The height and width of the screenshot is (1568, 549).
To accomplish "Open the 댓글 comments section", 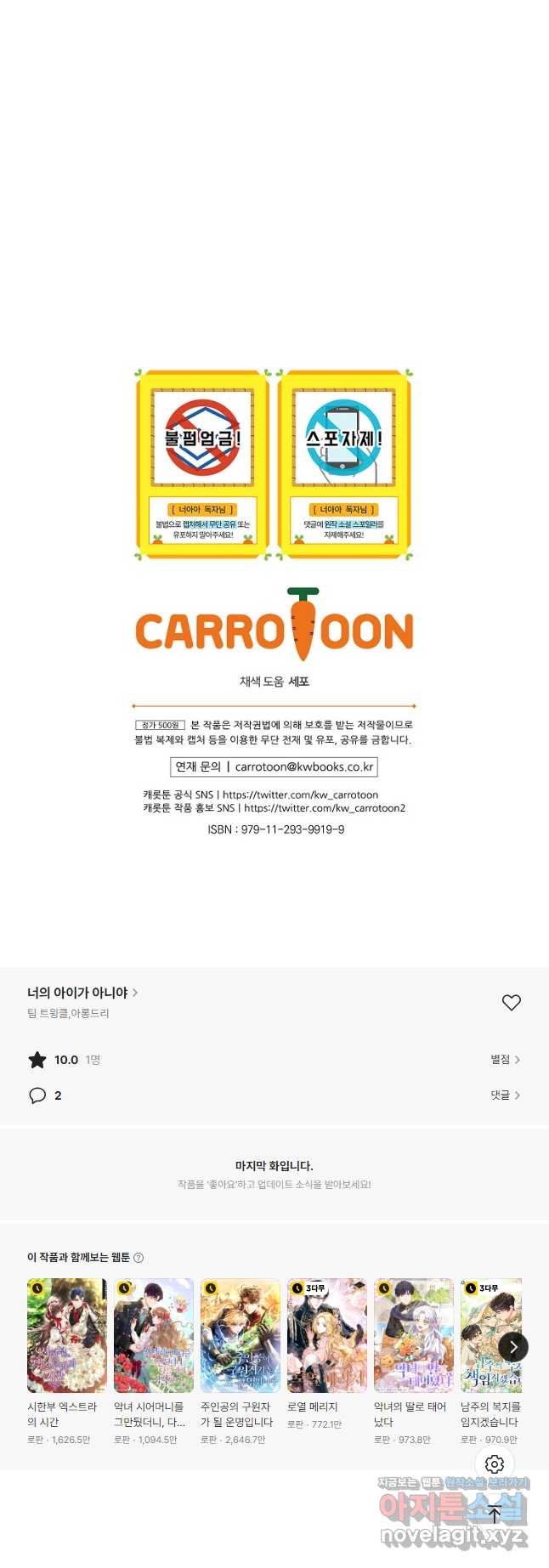I will pos(505,1095).
